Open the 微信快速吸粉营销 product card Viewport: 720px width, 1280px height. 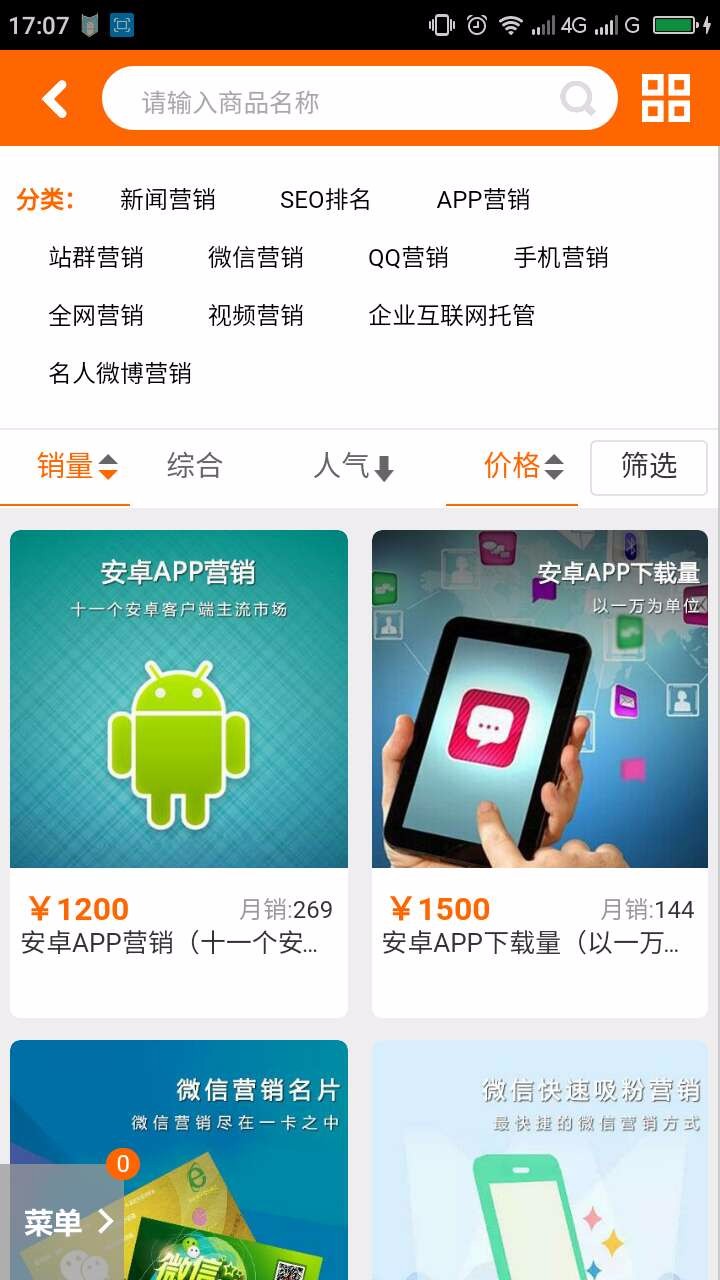(540, 1160)
